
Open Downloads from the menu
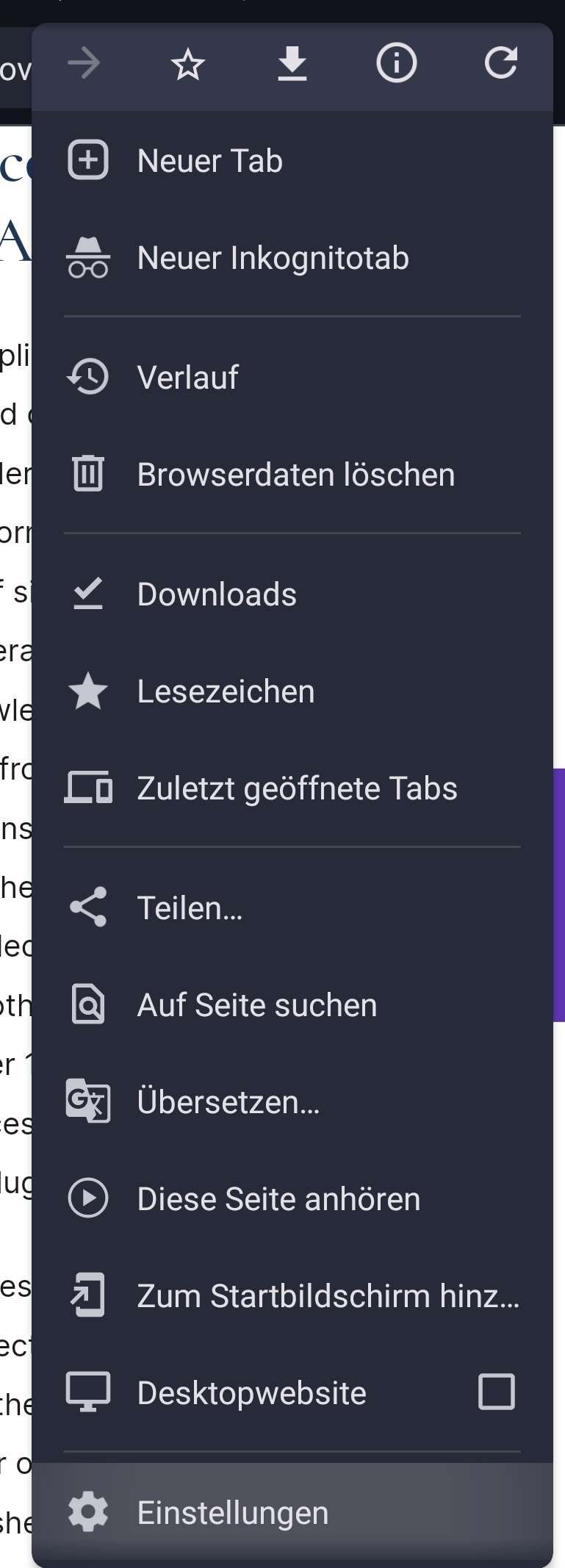(217, 594)
